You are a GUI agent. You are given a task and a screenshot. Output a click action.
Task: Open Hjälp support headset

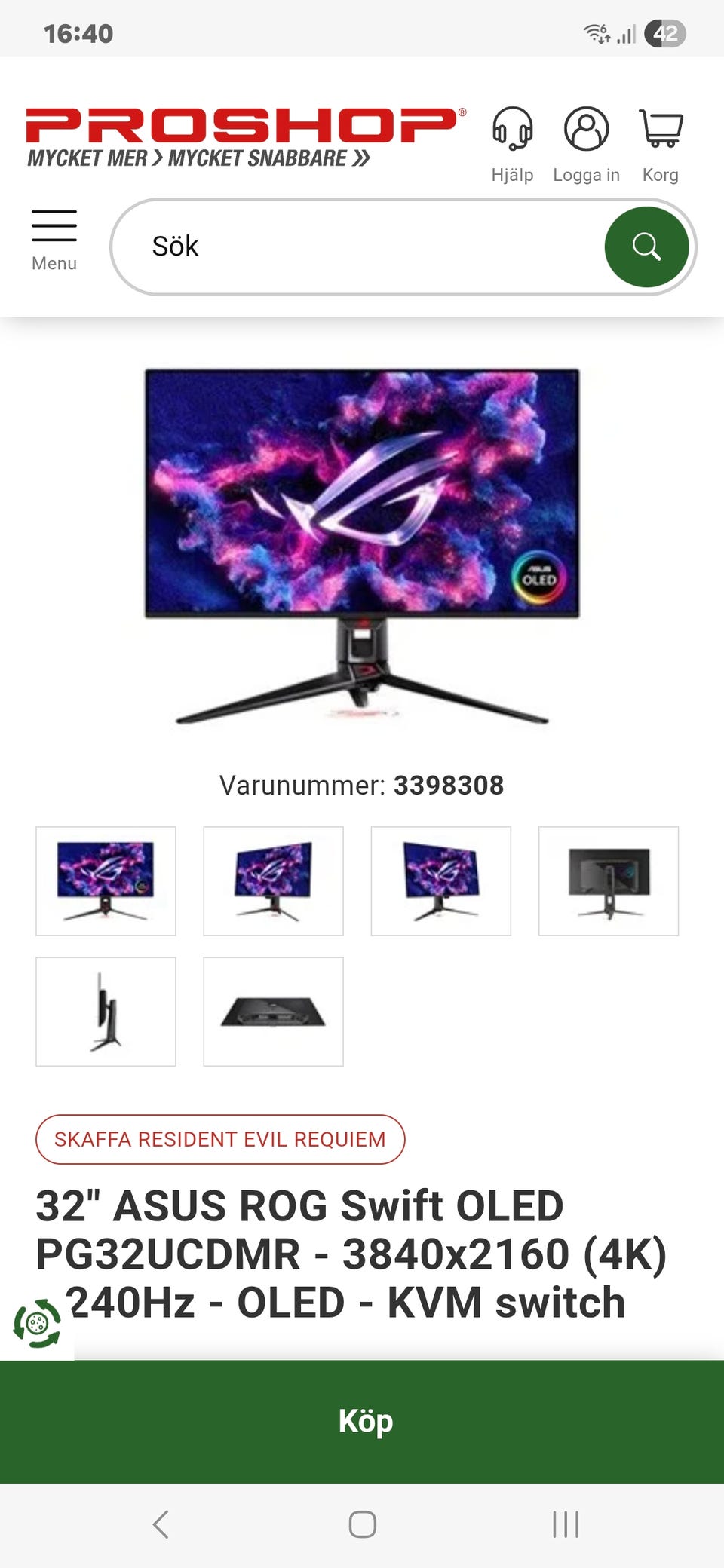[512, 143]
